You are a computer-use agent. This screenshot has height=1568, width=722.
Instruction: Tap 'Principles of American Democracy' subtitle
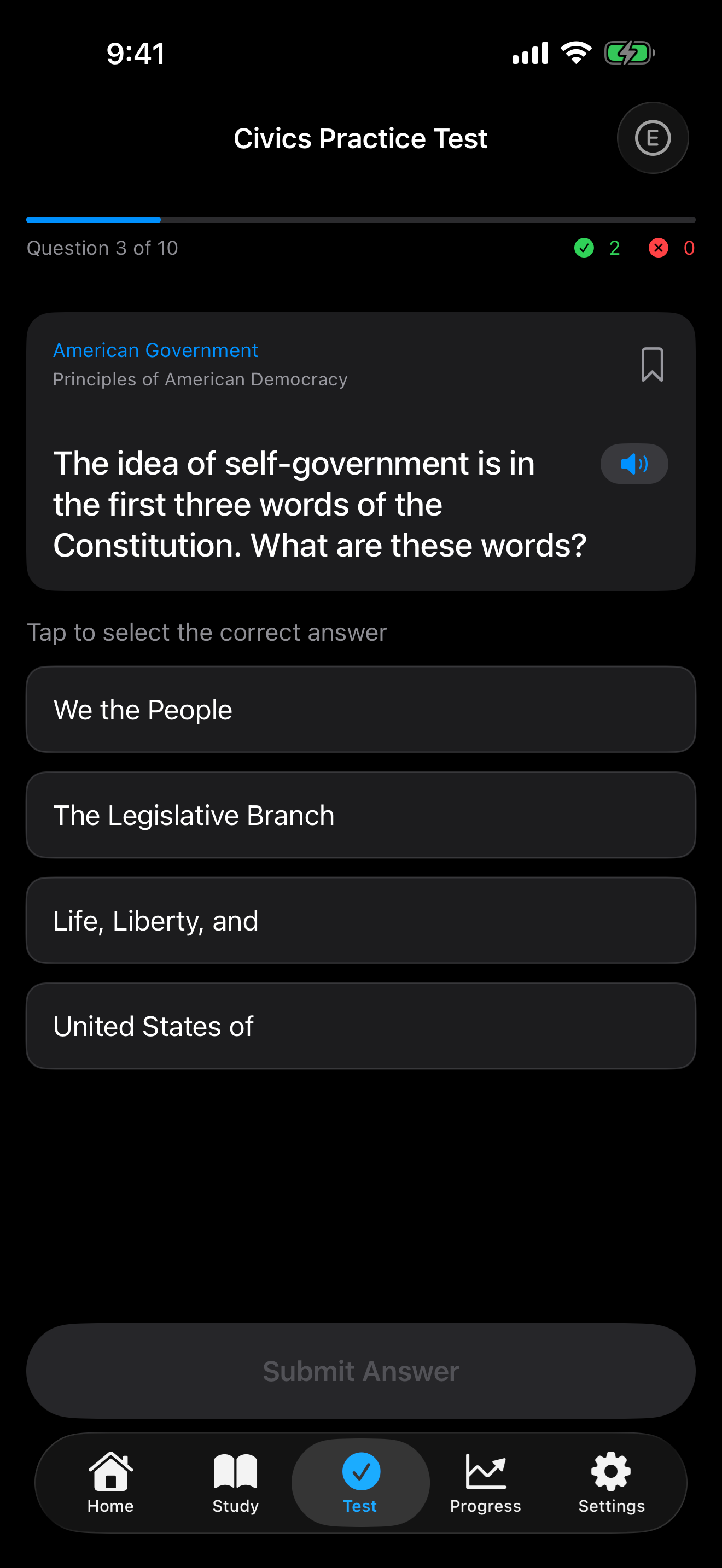click(200, 379)
